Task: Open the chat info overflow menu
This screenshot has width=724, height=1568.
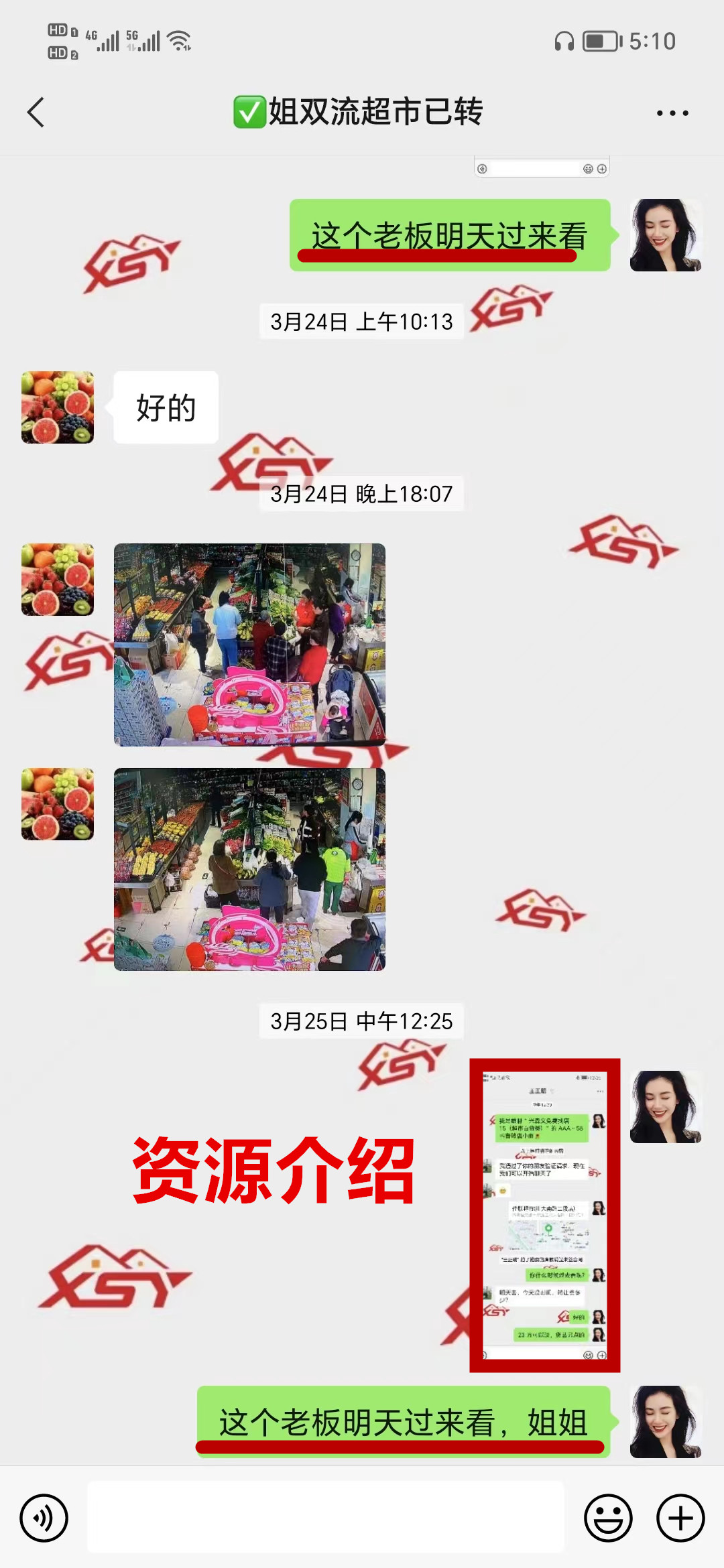Action: point(672,113)
